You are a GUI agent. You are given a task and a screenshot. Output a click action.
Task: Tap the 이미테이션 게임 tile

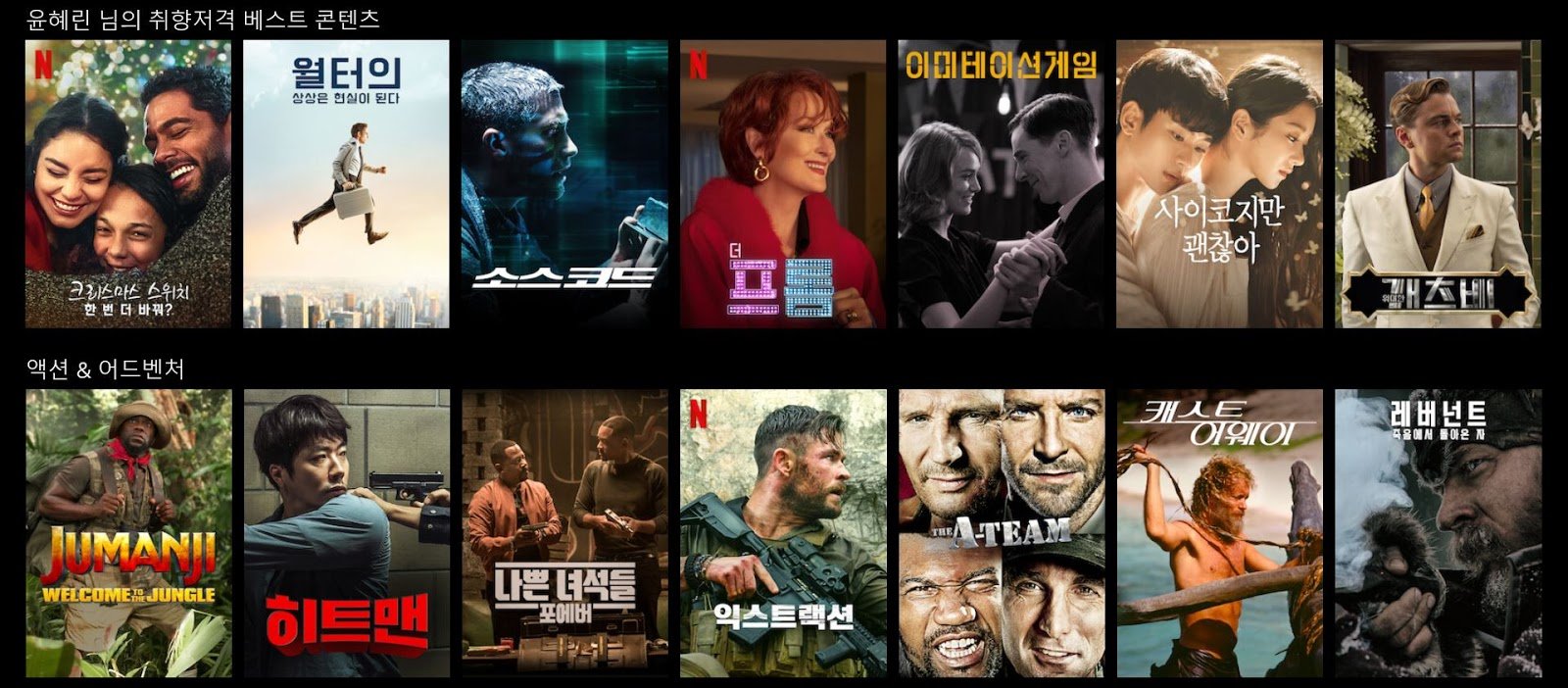tap(1002, 183)
